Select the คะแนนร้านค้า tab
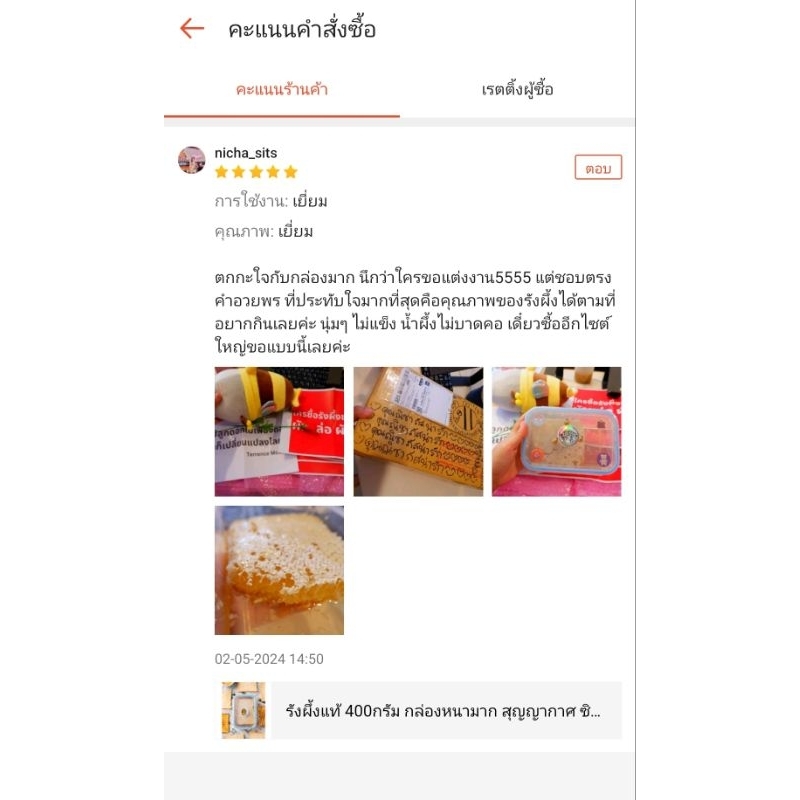 pyautogui.click(x=282, y=90)
